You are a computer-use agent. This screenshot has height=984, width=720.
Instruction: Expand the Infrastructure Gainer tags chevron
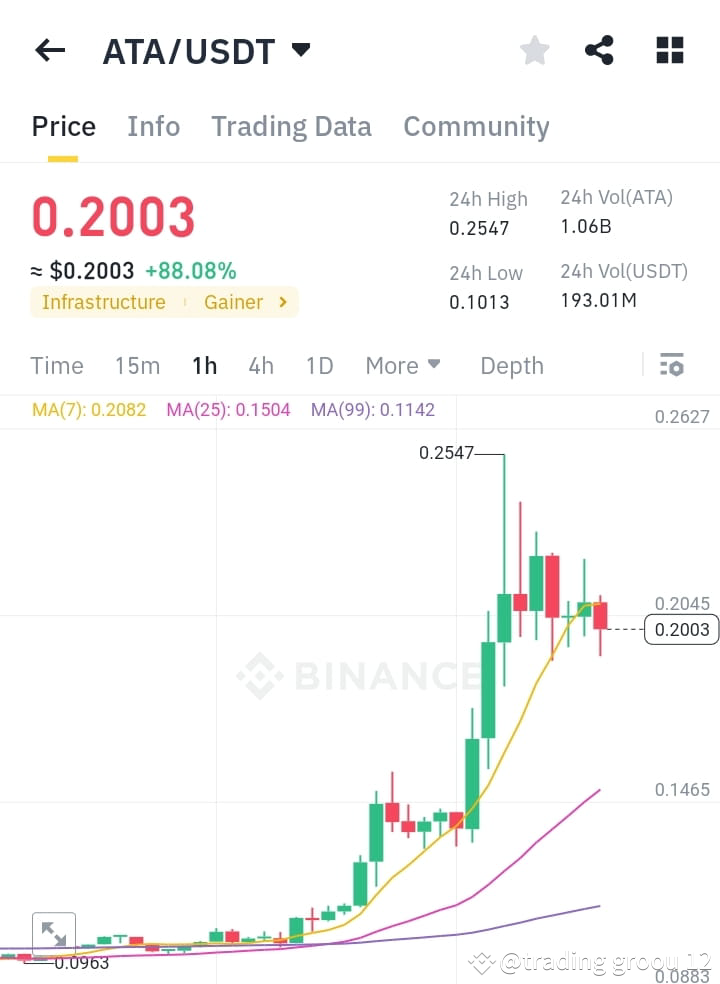tap(281, 302)
